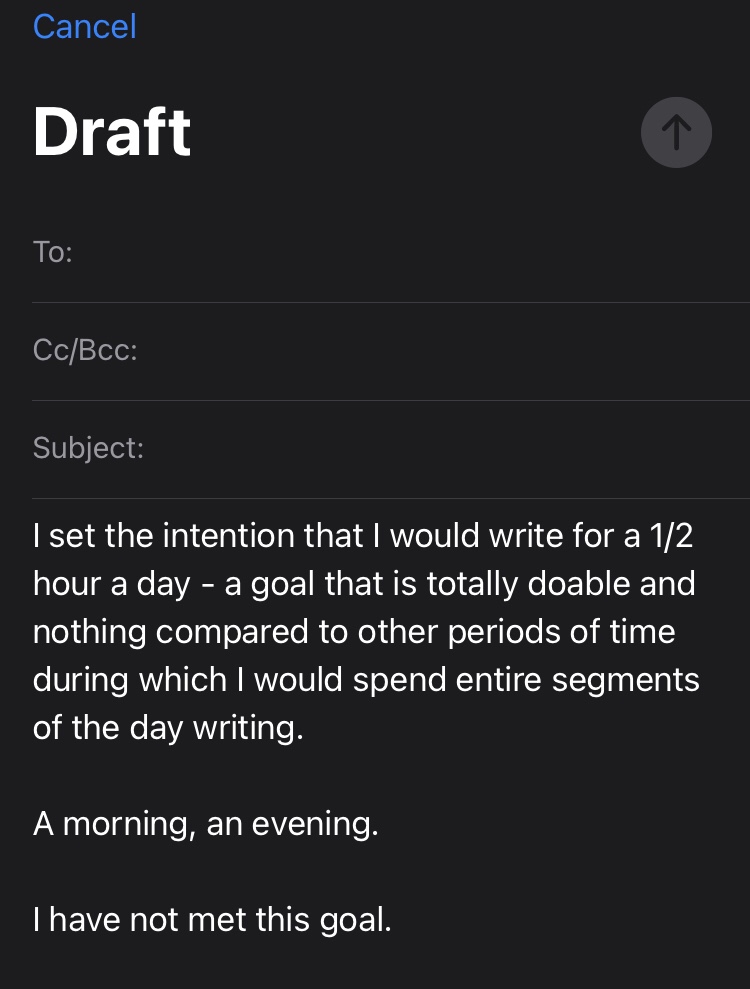Viewport: 750px width, 989px height.
Task: Cancel the draft email
Action: click(x=84, y=26)
